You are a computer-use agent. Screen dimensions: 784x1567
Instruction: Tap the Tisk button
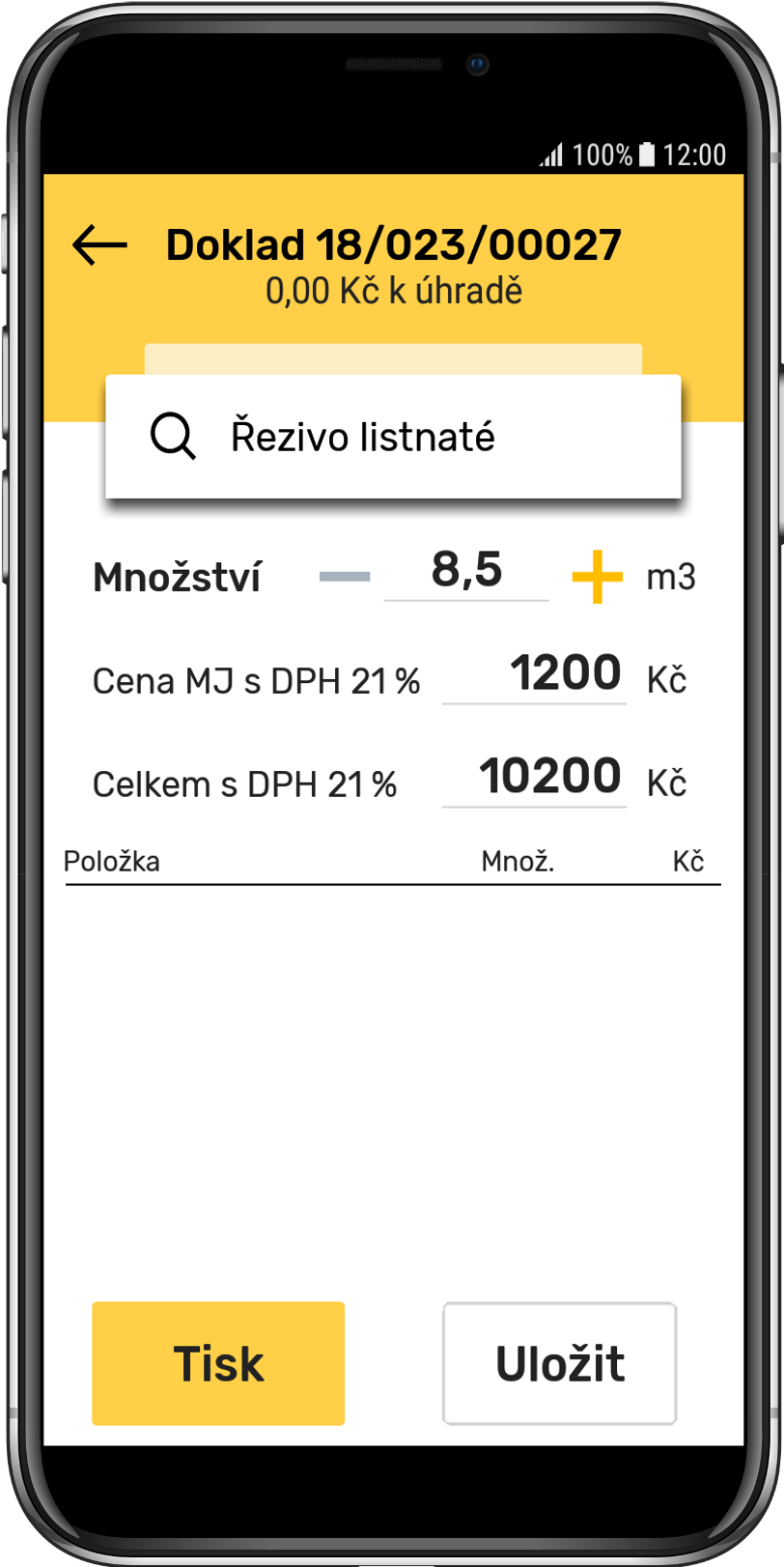coord(218,1363)
